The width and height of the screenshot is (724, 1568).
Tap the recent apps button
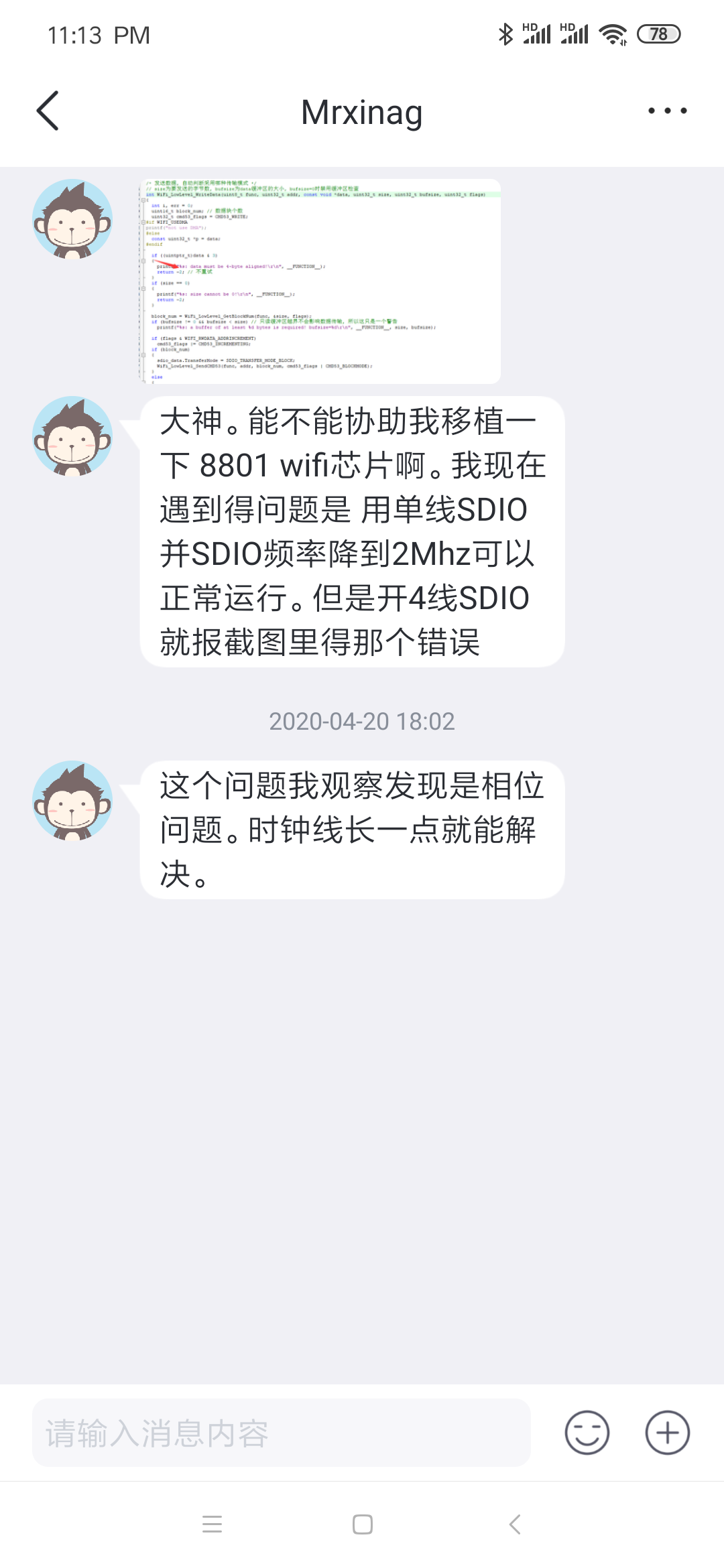pyautogui.click(x=212, y=1525)
